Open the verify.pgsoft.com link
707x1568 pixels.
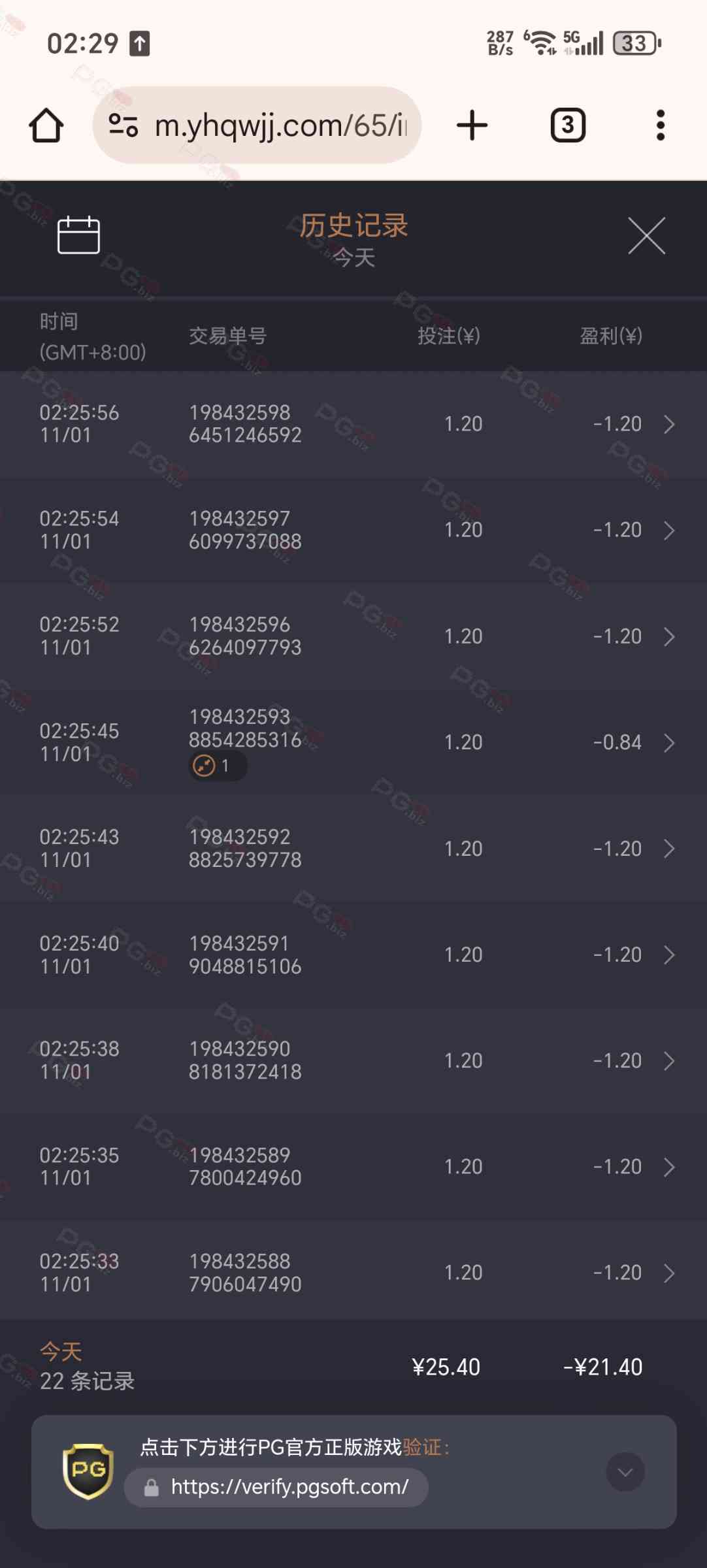click(x=288, y=1487)
